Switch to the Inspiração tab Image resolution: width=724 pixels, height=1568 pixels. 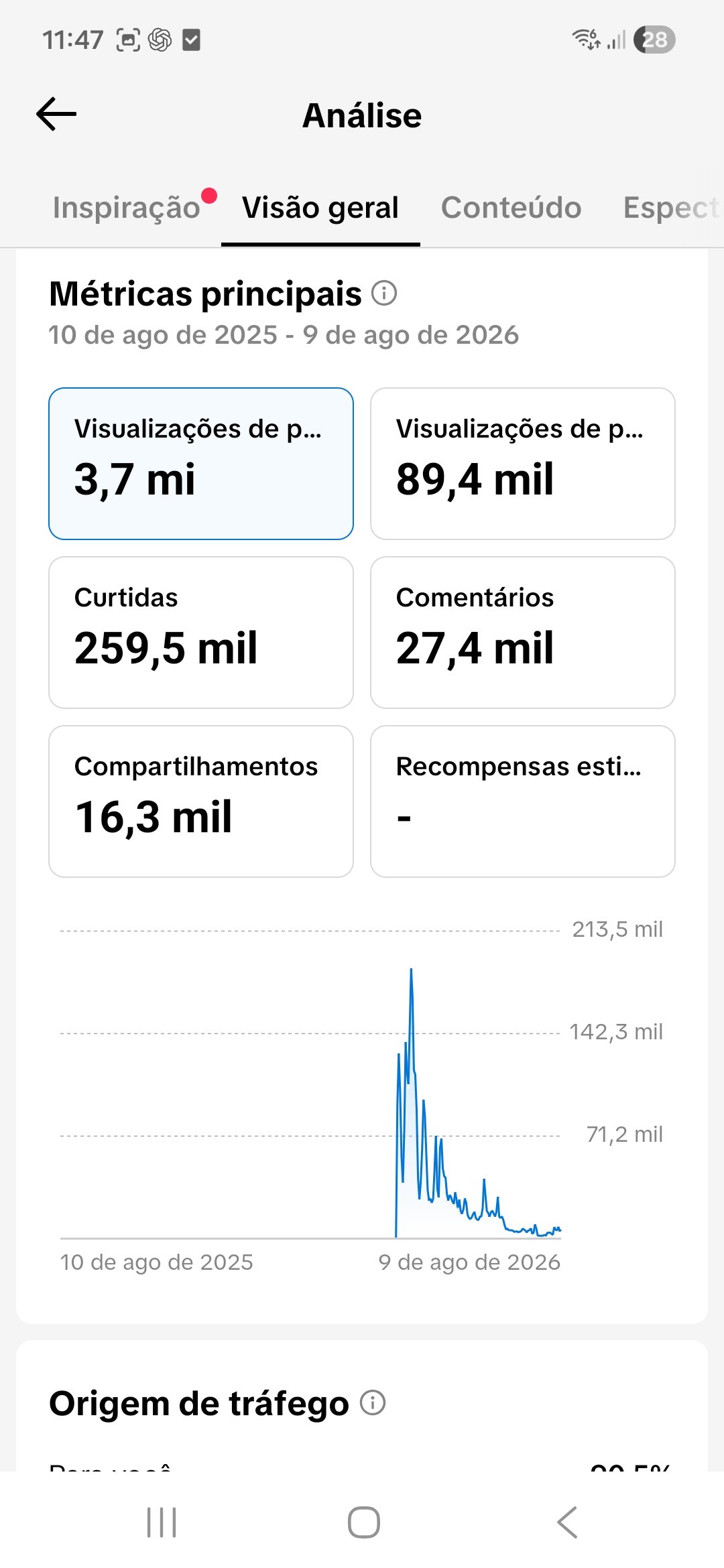tap(127, 208)
